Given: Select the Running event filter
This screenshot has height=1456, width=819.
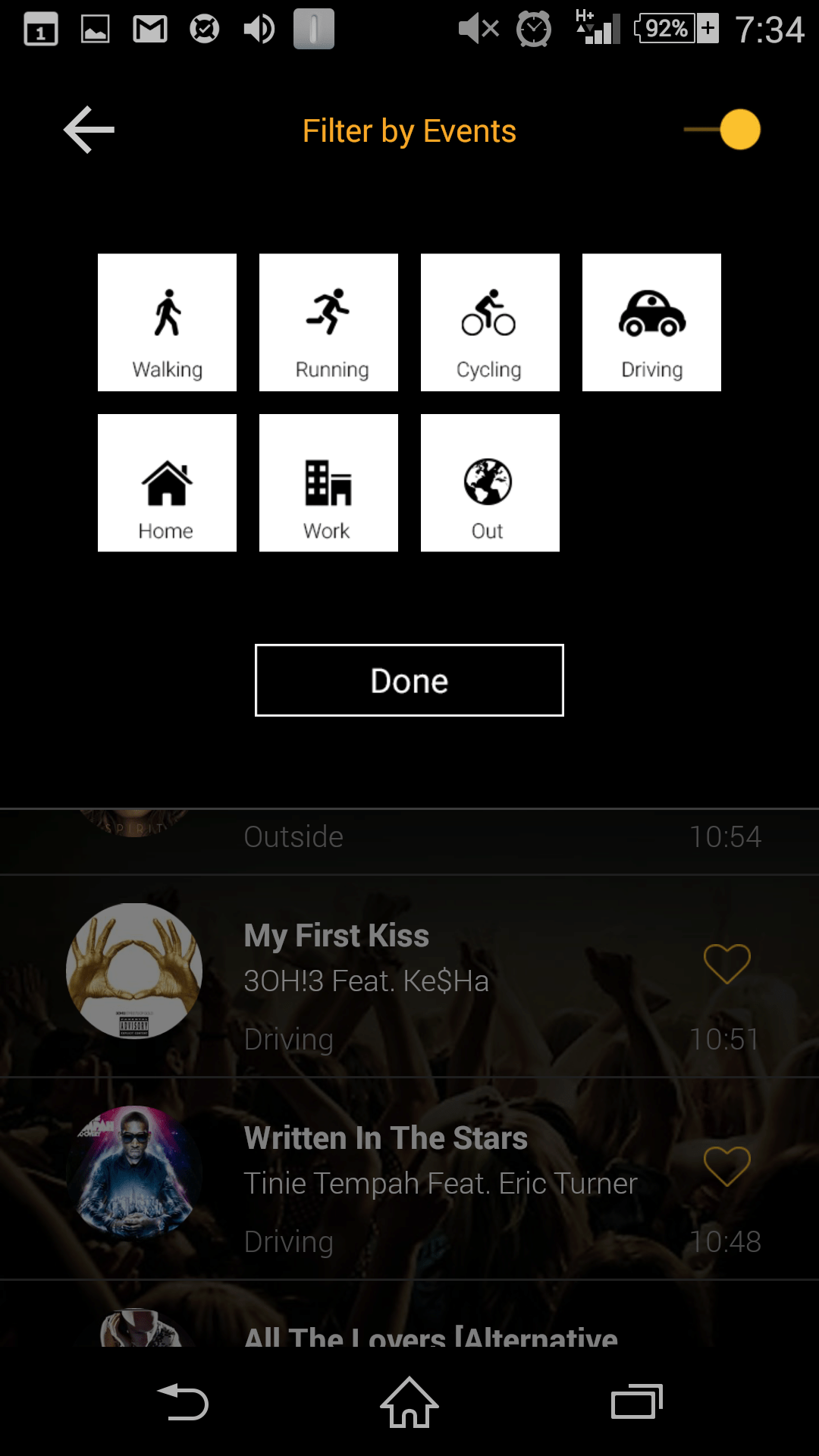Looking at the screenshot, I should coord(328,323).
